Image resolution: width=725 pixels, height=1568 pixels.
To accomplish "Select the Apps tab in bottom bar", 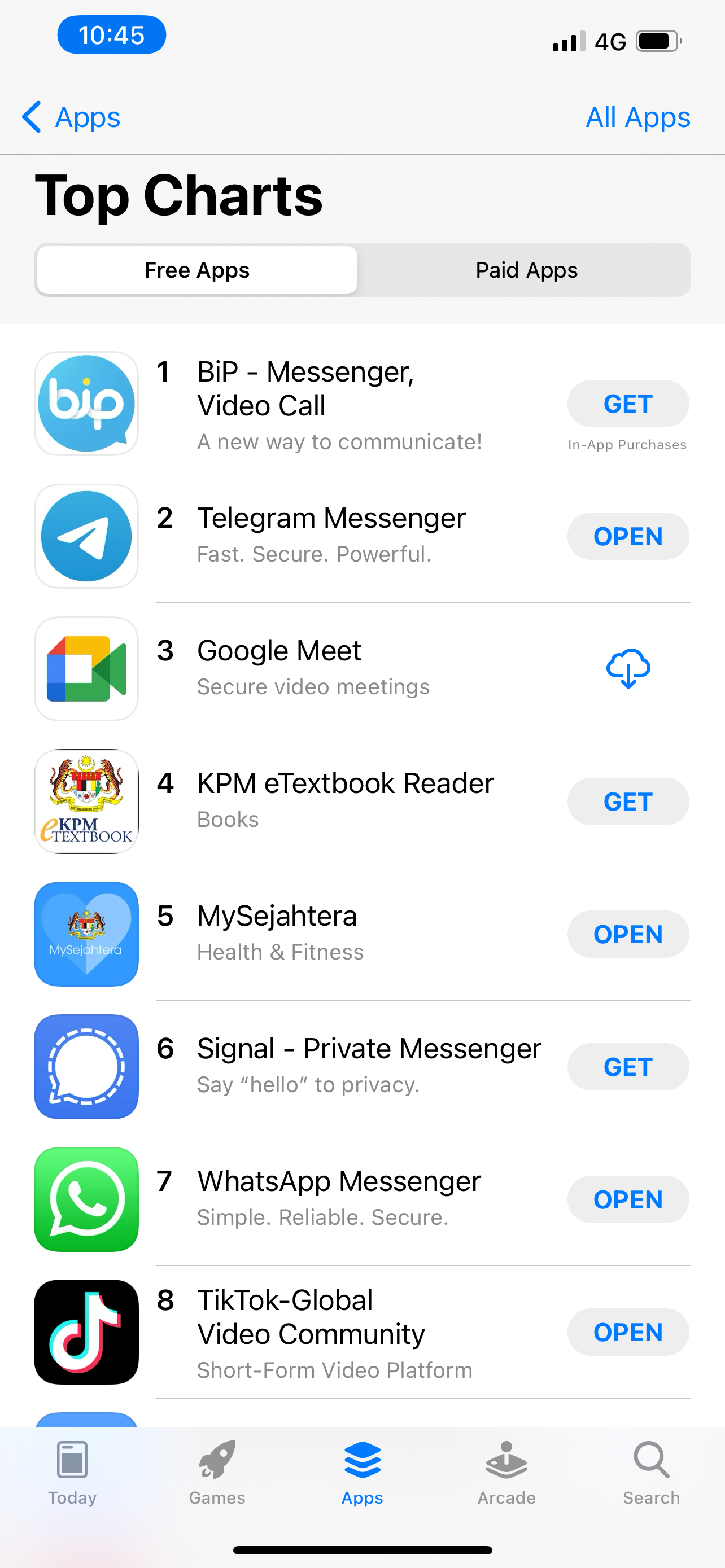I will [x=362, y=1472].
